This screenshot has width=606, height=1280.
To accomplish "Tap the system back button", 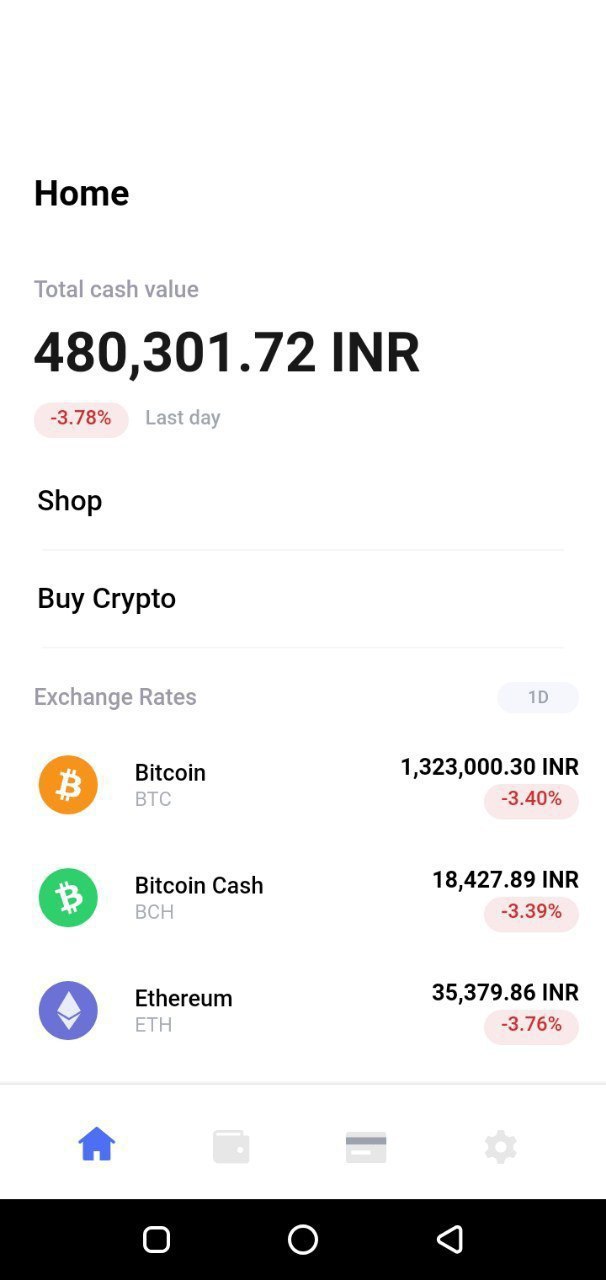I will coord(450,1240).
